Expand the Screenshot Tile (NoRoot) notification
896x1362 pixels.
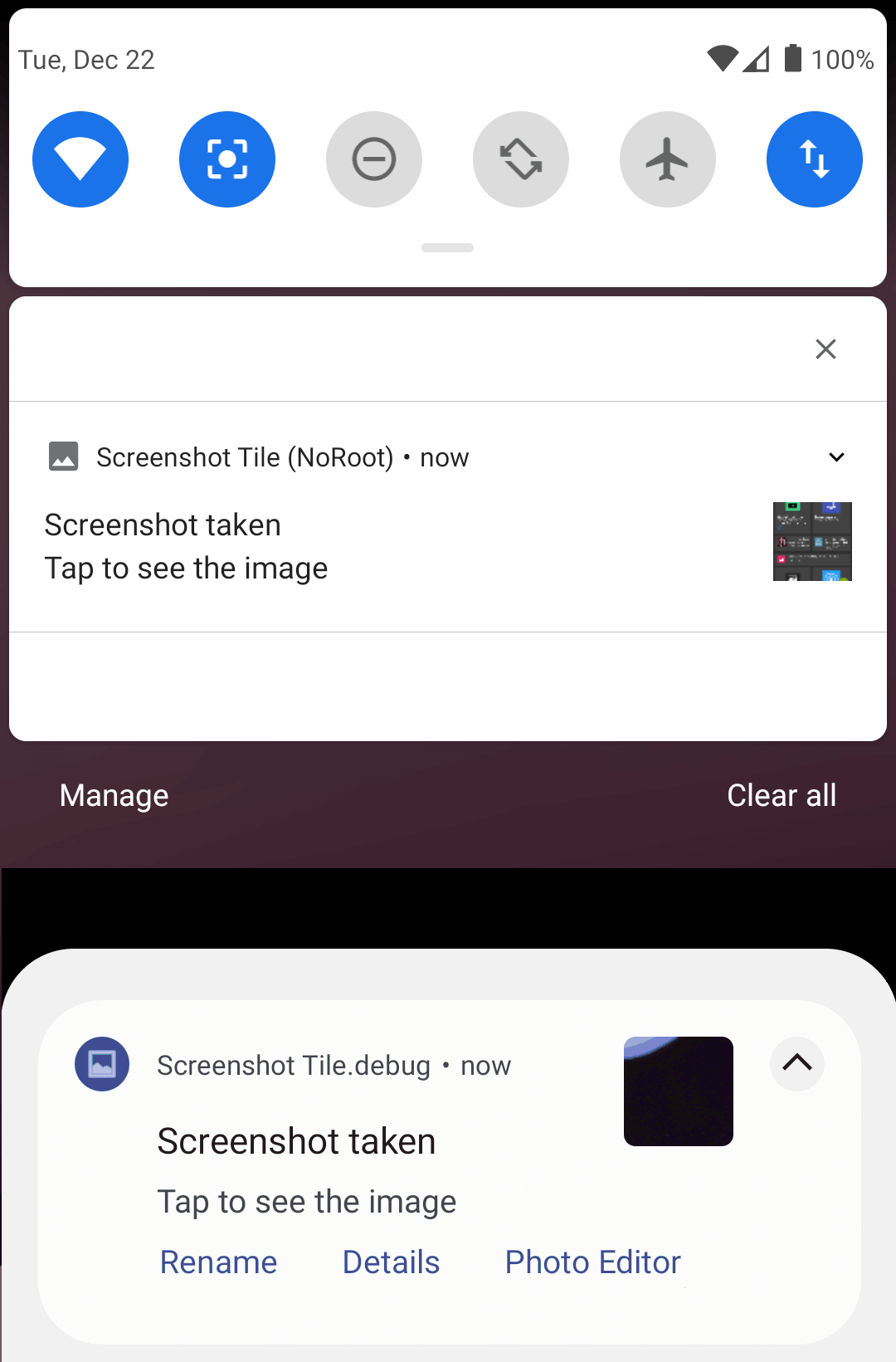pos(836,457)
